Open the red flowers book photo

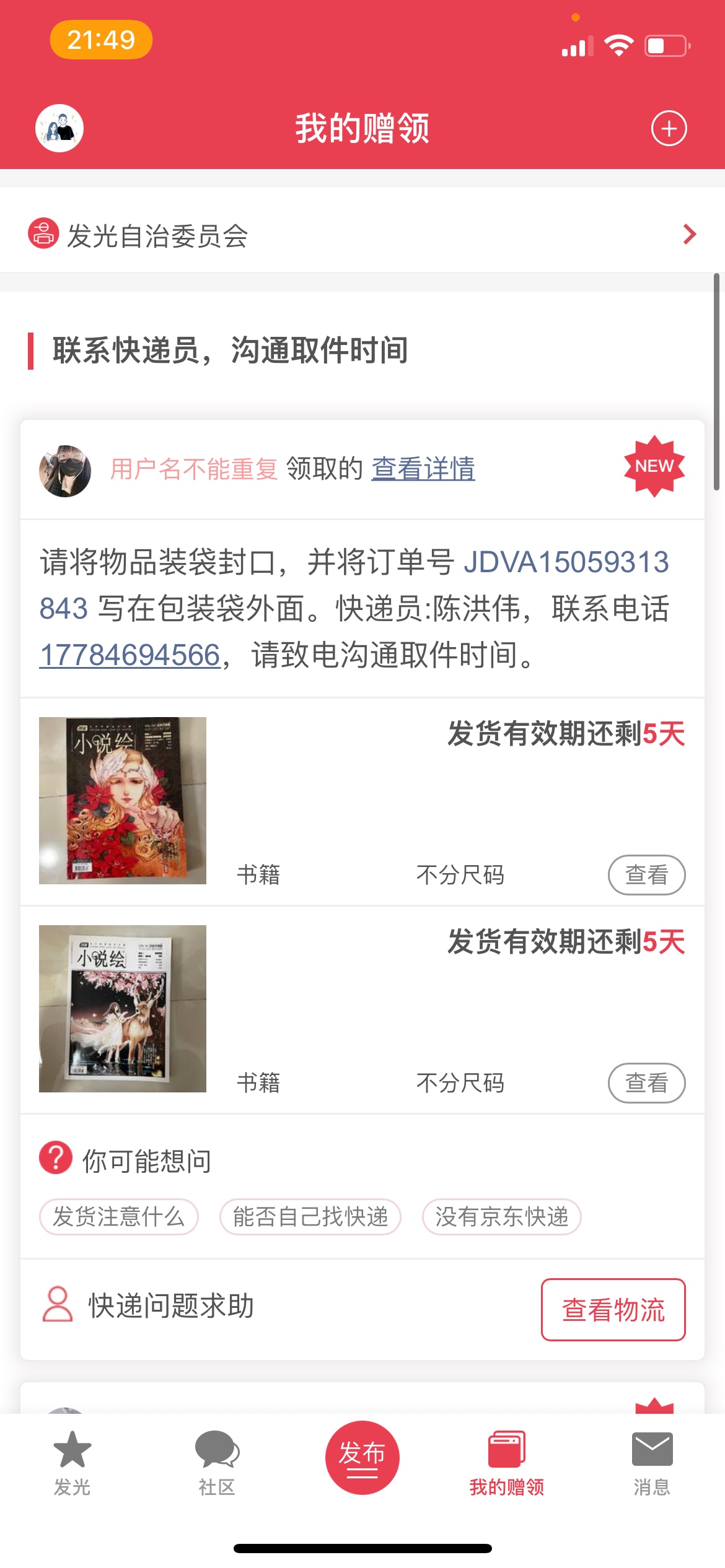coord(123,800)
